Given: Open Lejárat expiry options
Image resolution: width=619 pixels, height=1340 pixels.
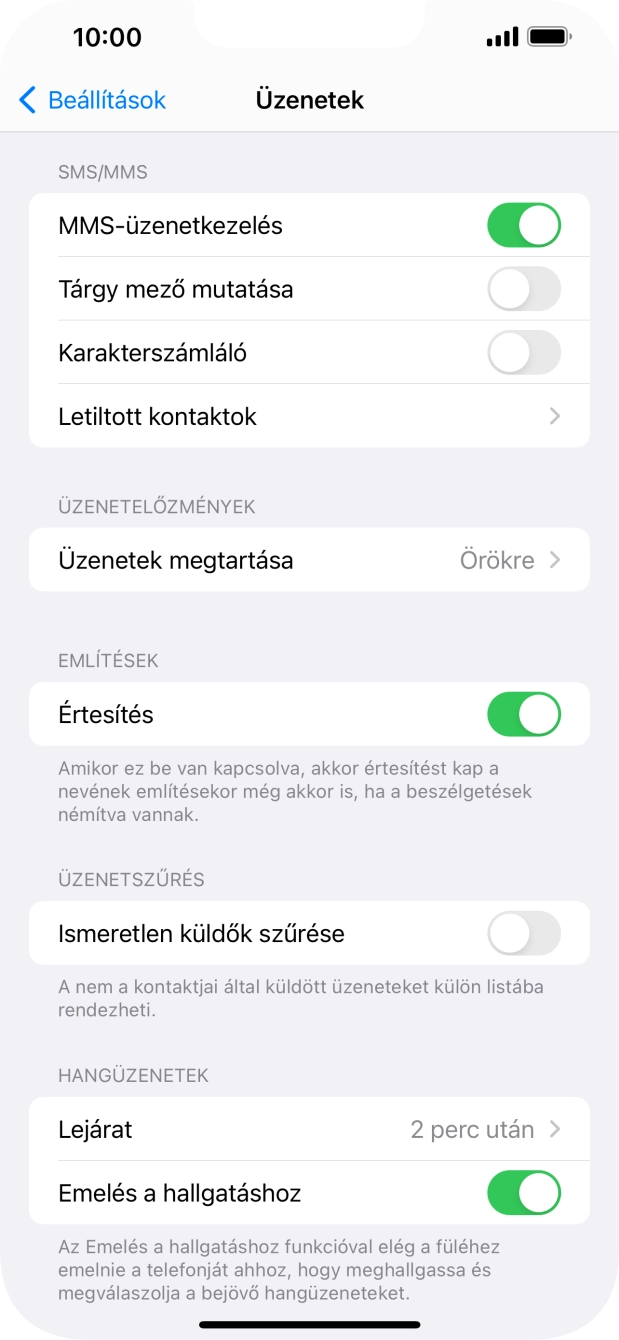Looking at the screenshot, I should [309, 1130].
